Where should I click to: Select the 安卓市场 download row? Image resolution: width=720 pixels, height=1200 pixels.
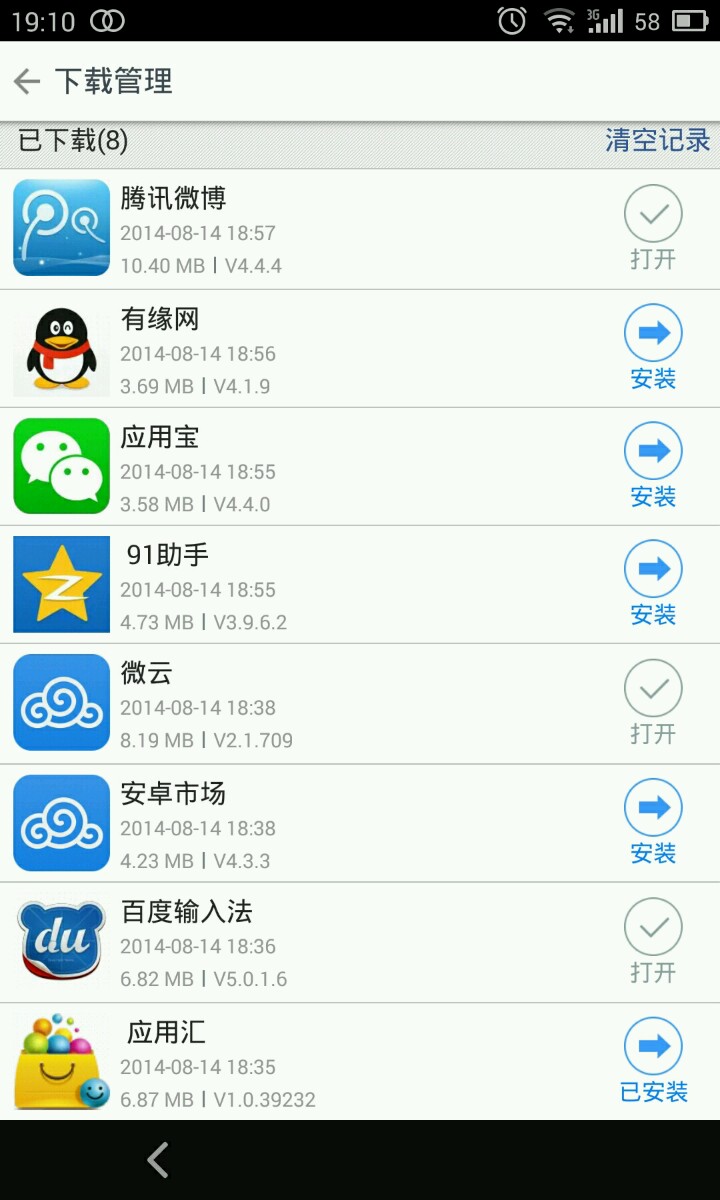[x=330, y=824]
